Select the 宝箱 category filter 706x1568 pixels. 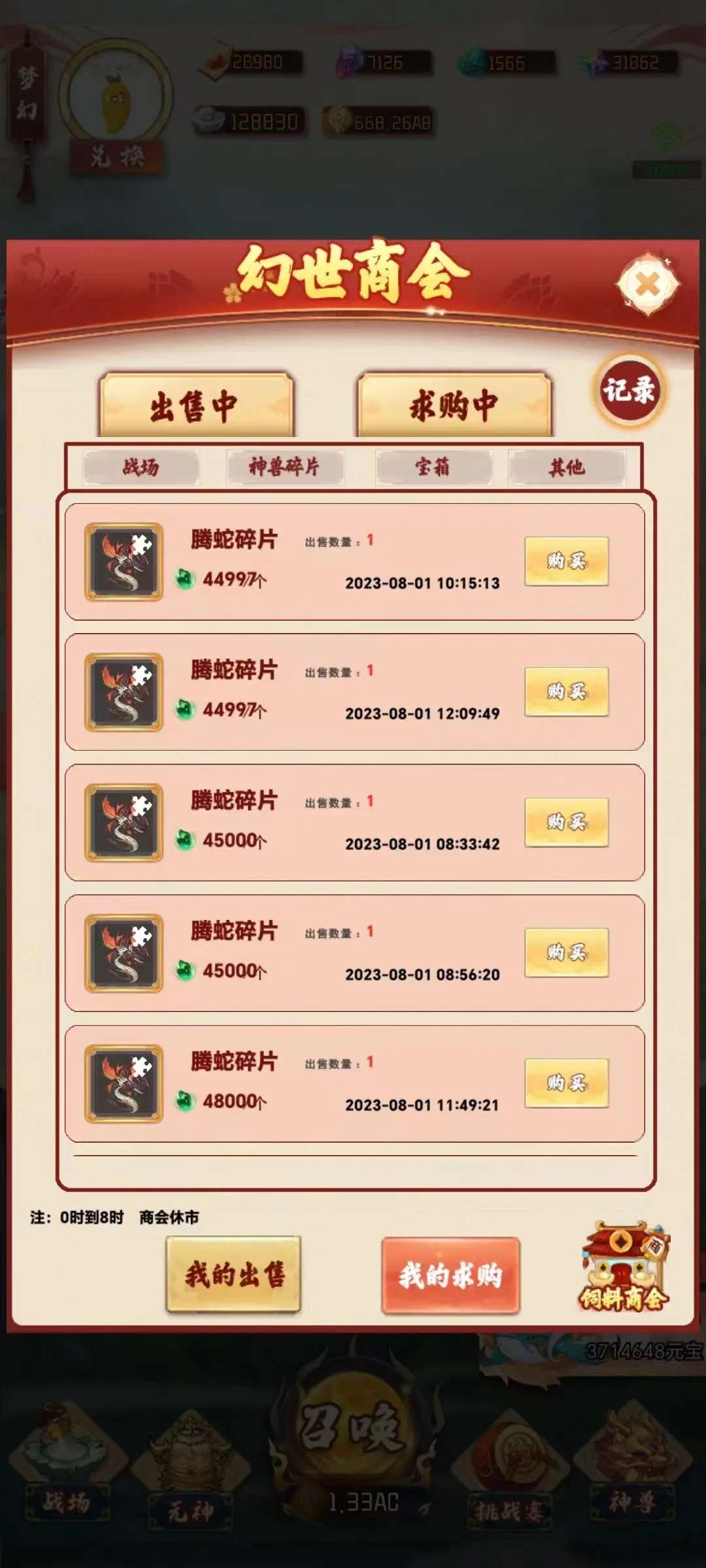[x=433, y=467]
